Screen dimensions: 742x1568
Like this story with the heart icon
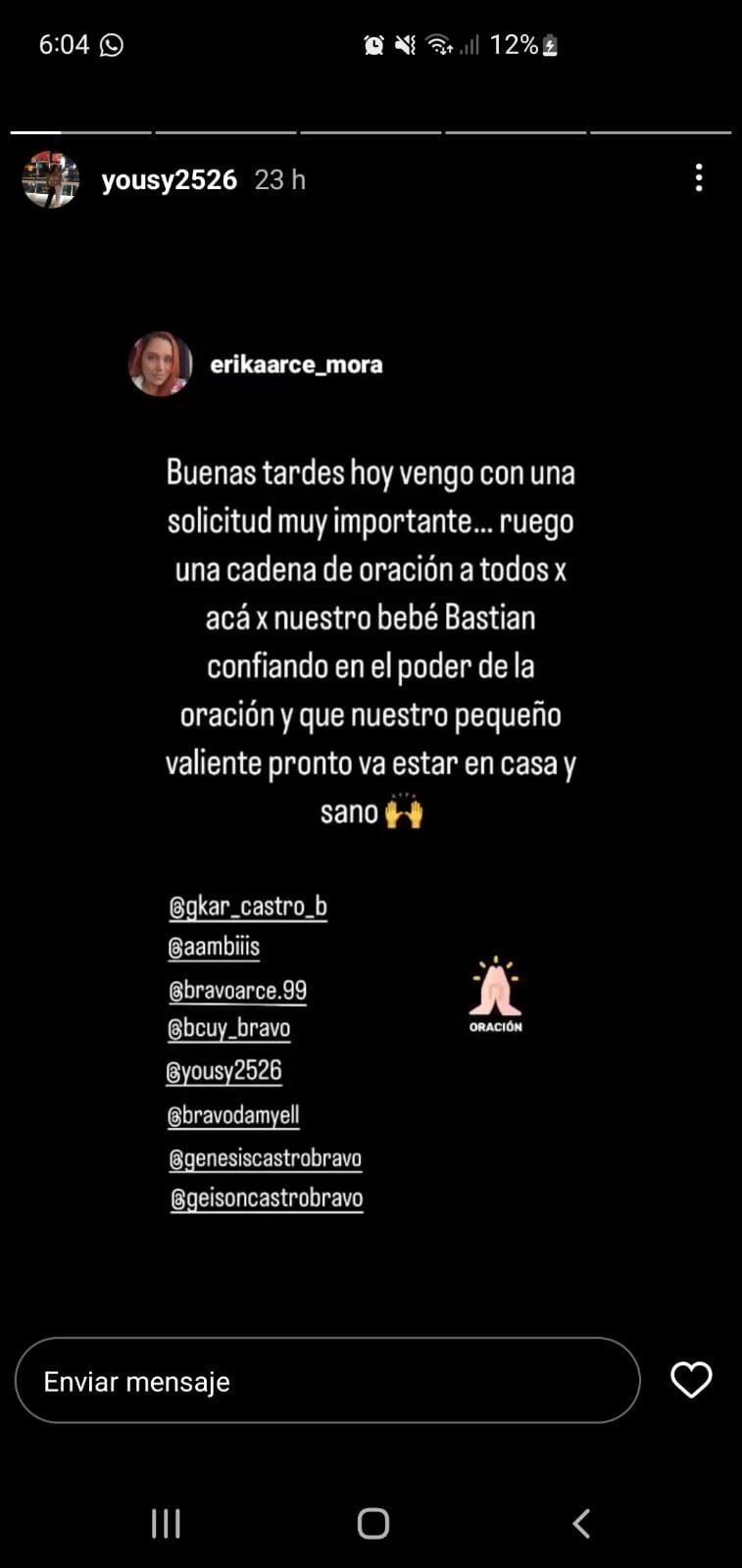[x=691, y=1380]
